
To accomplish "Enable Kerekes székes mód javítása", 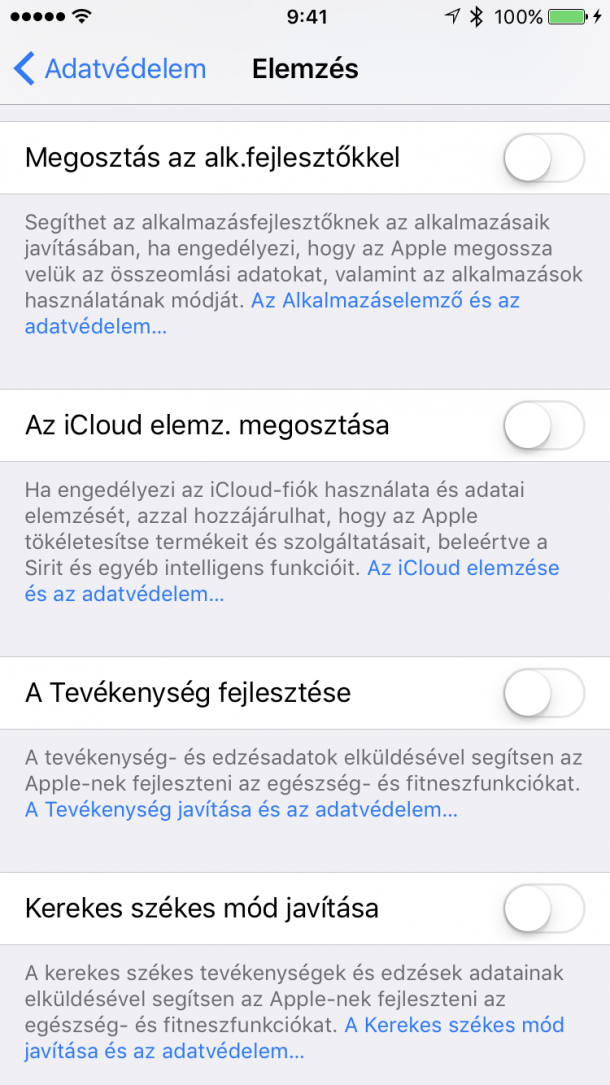I will 544,908.
